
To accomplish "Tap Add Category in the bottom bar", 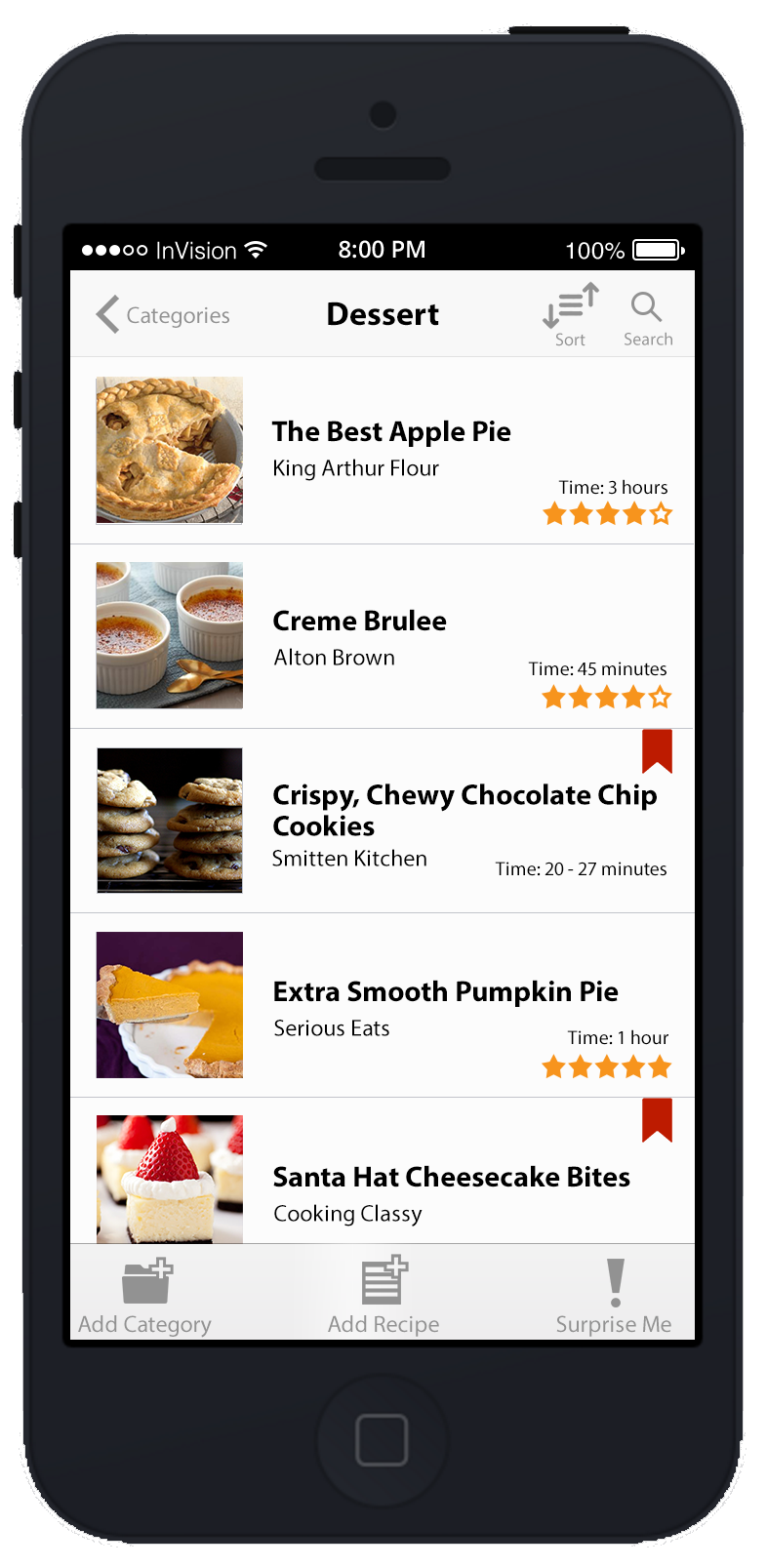I will [x=145, y=1297].
